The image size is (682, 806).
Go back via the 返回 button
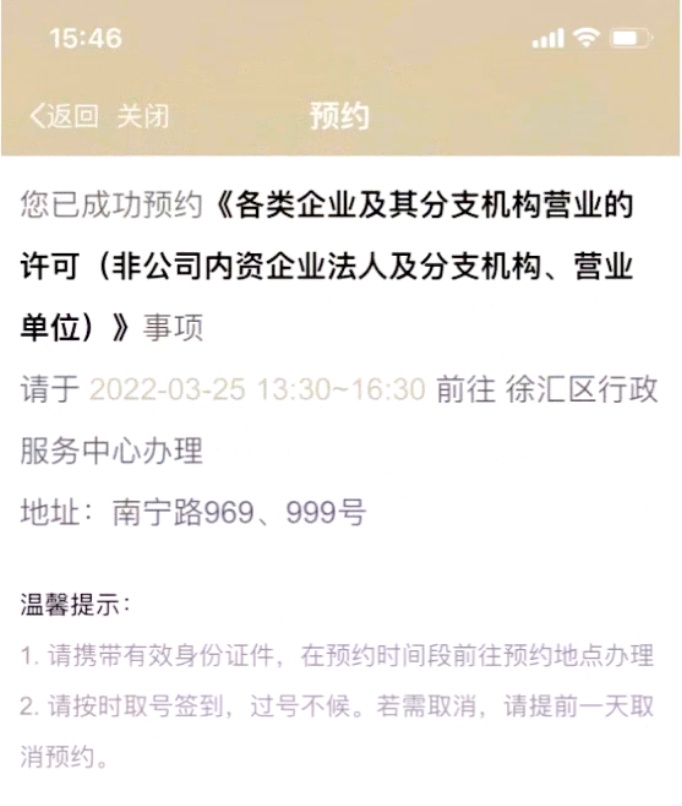click(63, 116)
